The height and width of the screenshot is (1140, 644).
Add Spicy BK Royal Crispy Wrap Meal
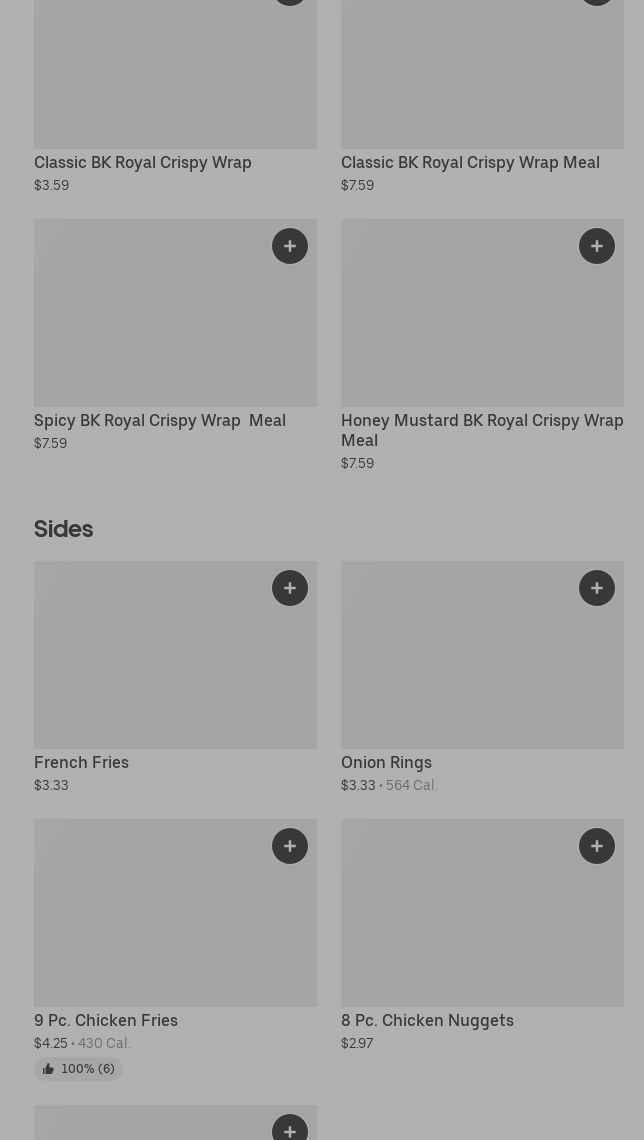coord(290,246)
